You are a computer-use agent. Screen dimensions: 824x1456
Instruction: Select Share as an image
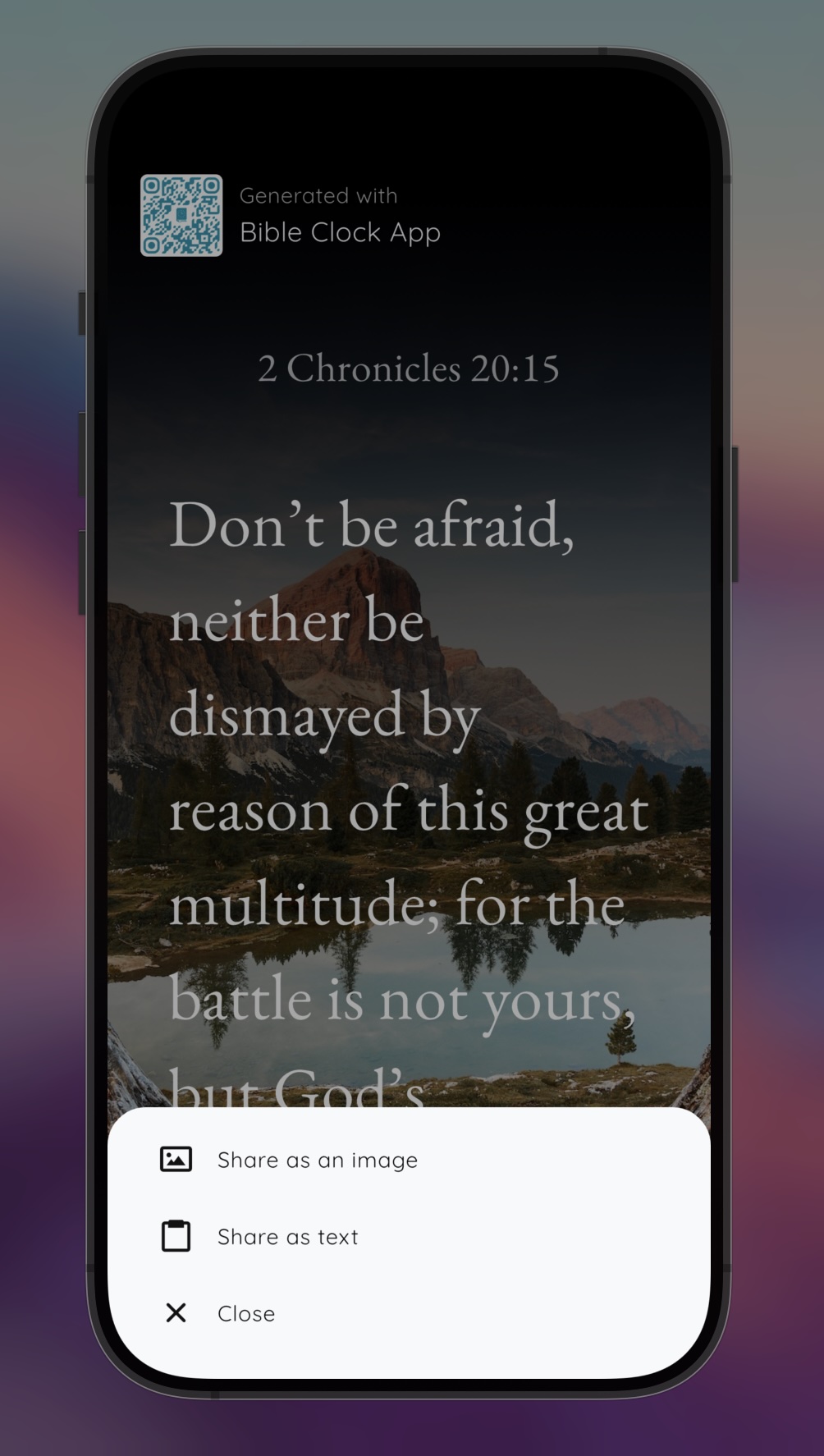(x=317, y=1160)
